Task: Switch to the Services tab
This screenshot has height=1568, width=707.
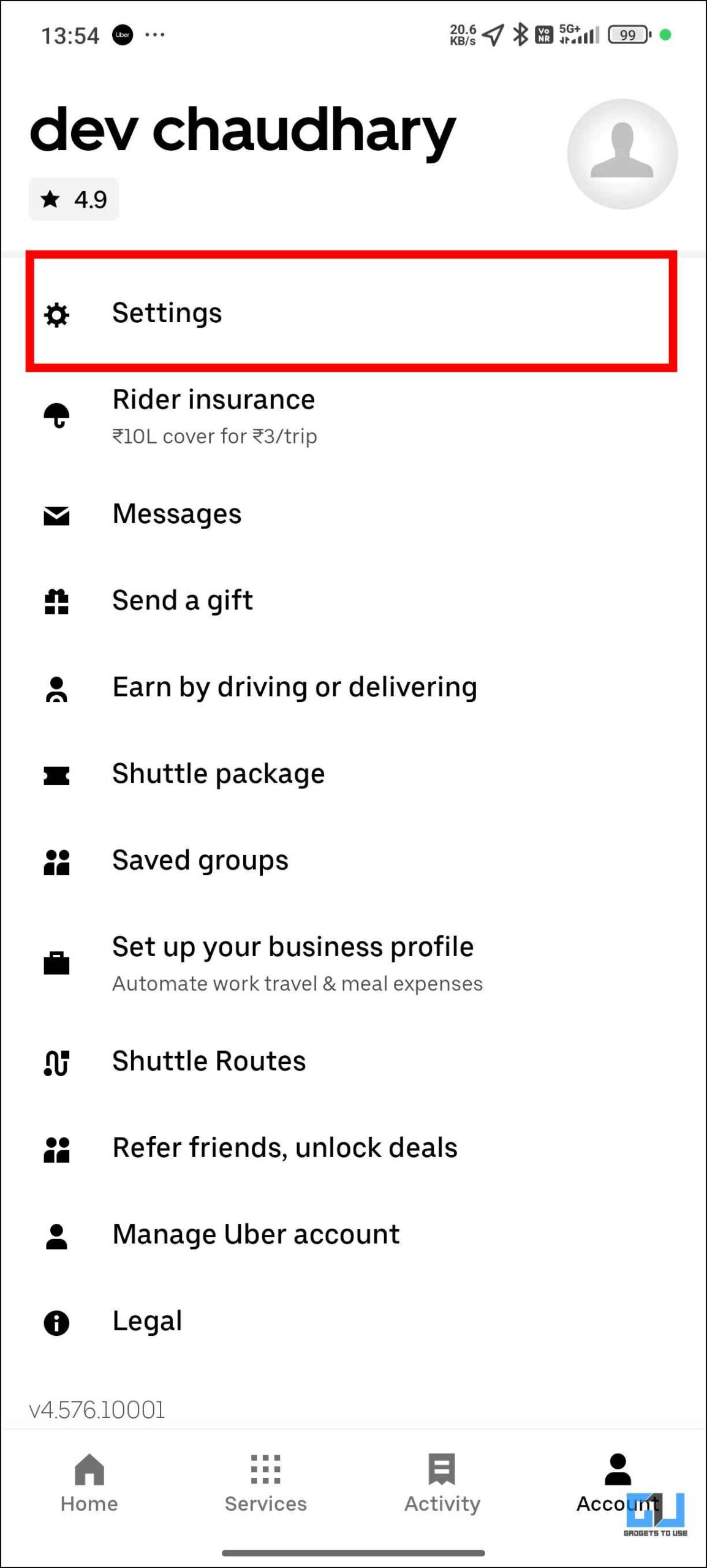Action: click(265, 1482)
